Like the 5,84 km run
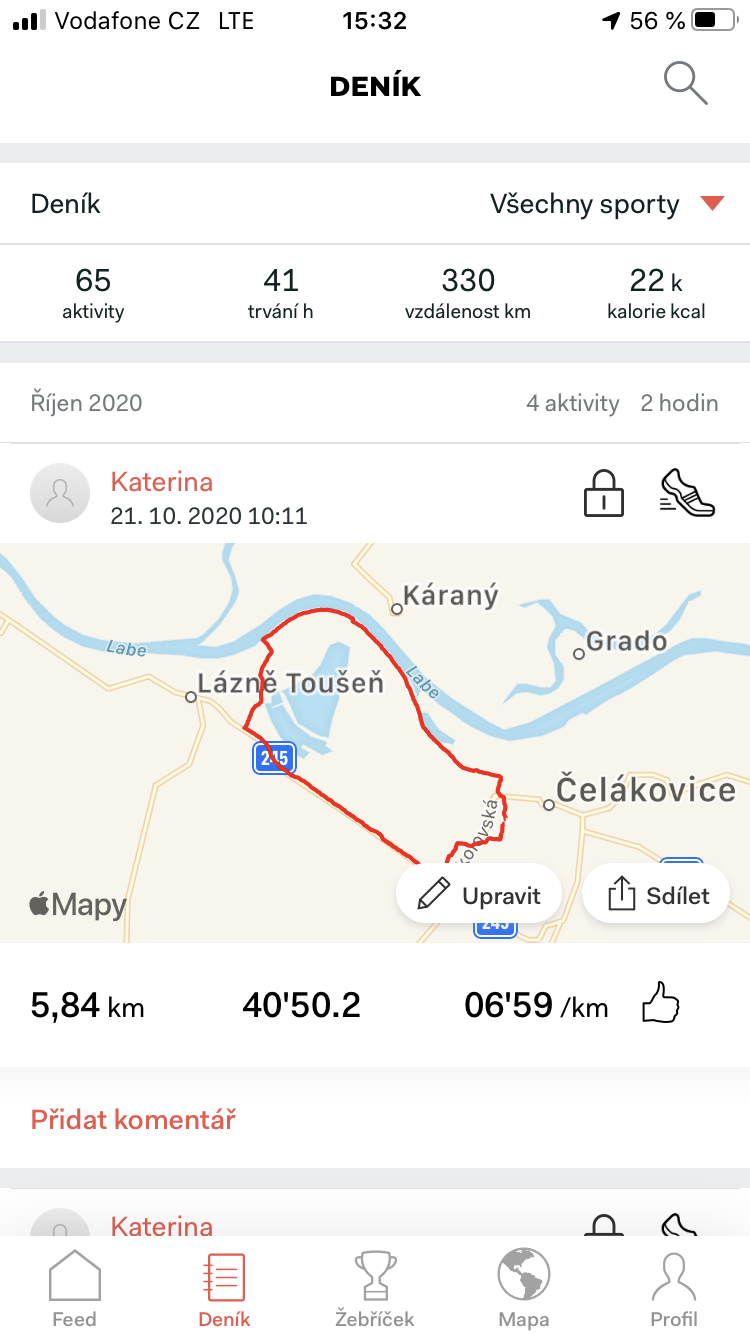The height and width of the screenshot is (1334, 750). pyautogui.click(x=661, y=1003)
